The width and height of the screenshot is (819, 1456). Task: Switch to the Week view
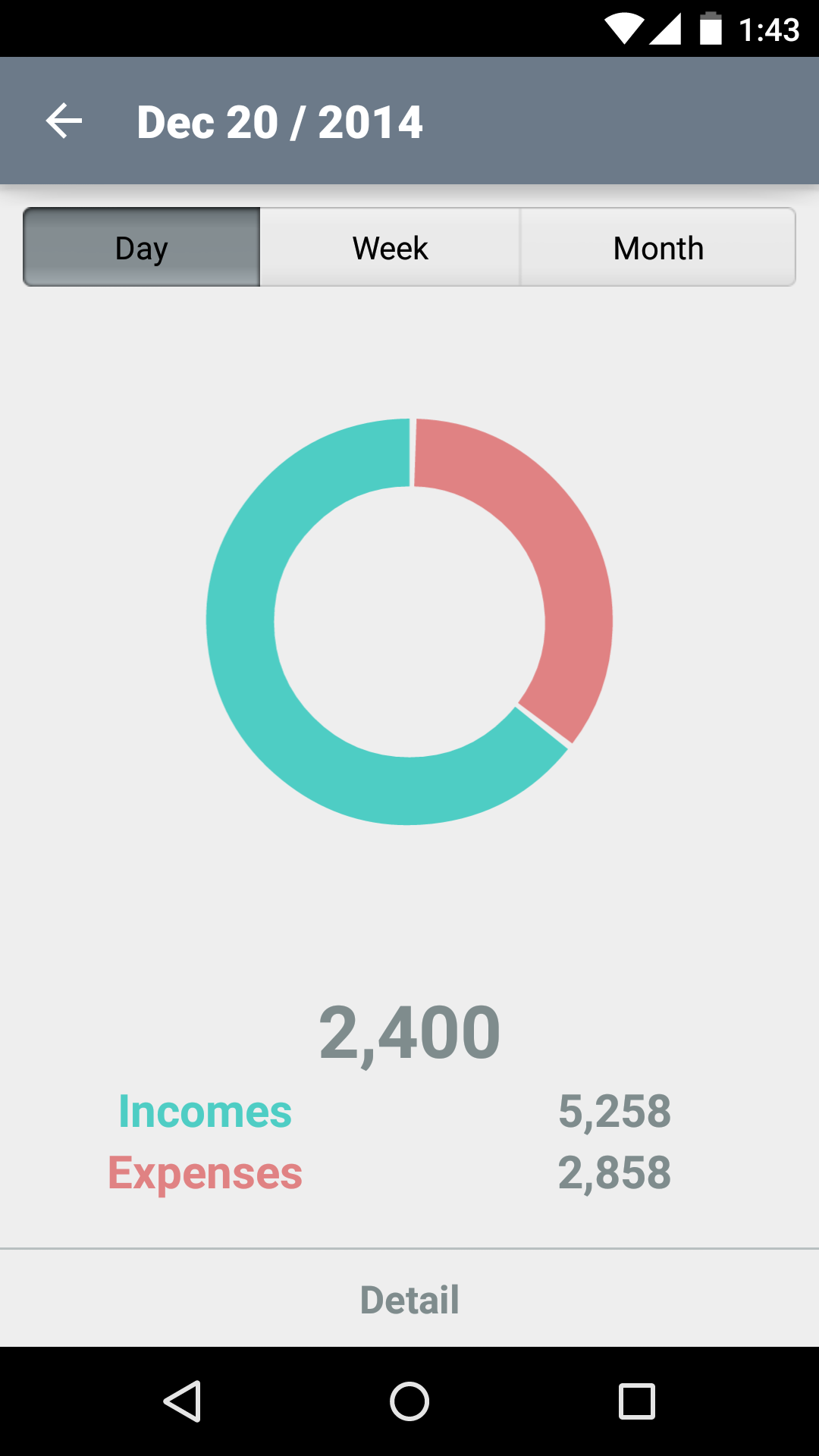(x=390, y=247)
